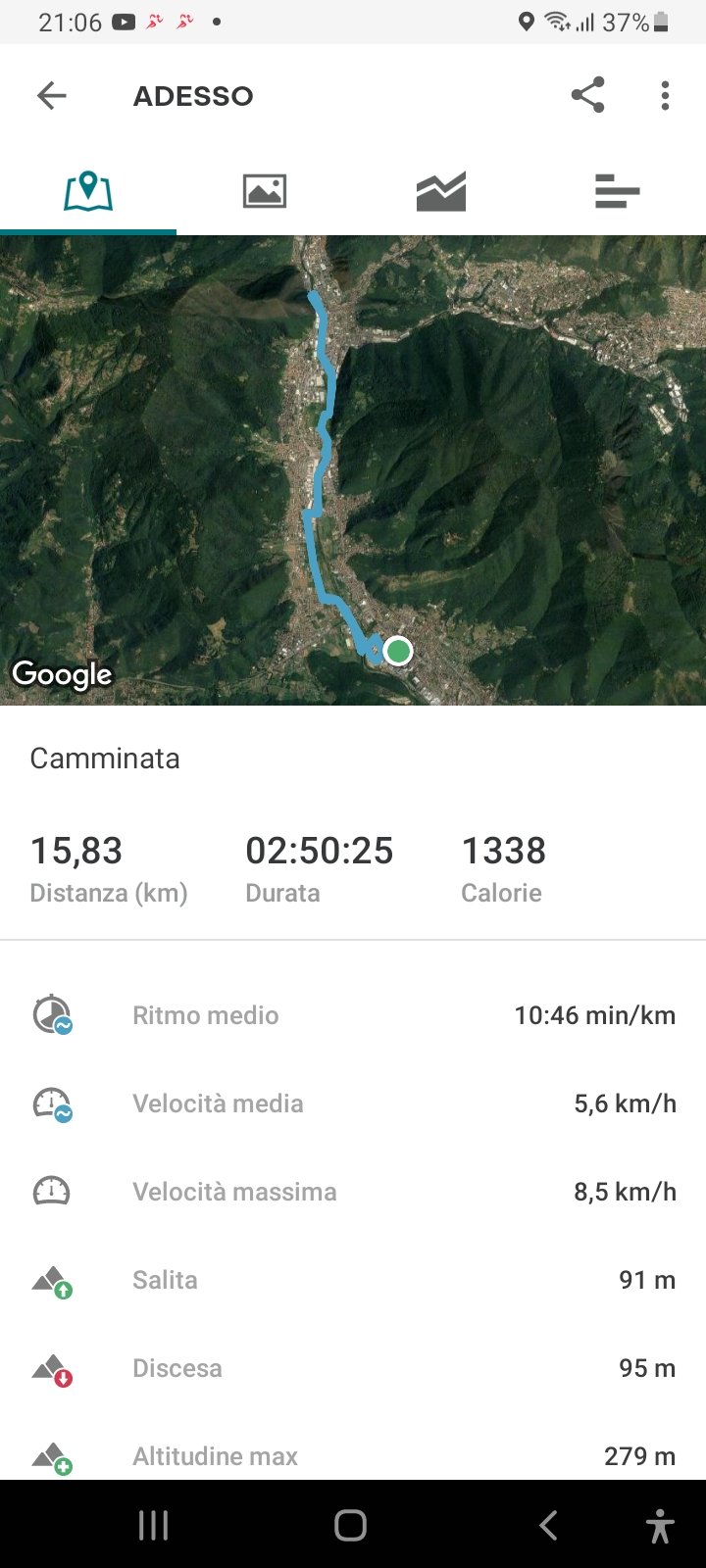Tap the system home button
This screenshot has height=1568, width=706.
click(350, 1525)
